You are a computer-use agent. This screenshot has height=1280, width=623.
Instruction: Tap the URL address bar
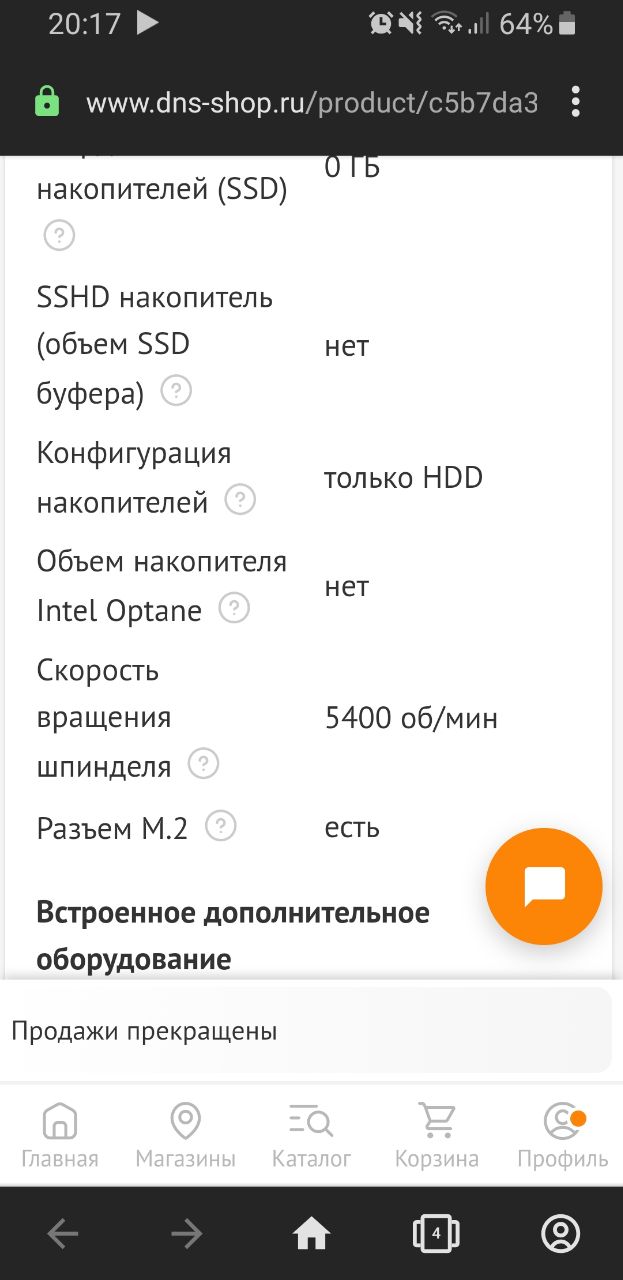point(312,102)
